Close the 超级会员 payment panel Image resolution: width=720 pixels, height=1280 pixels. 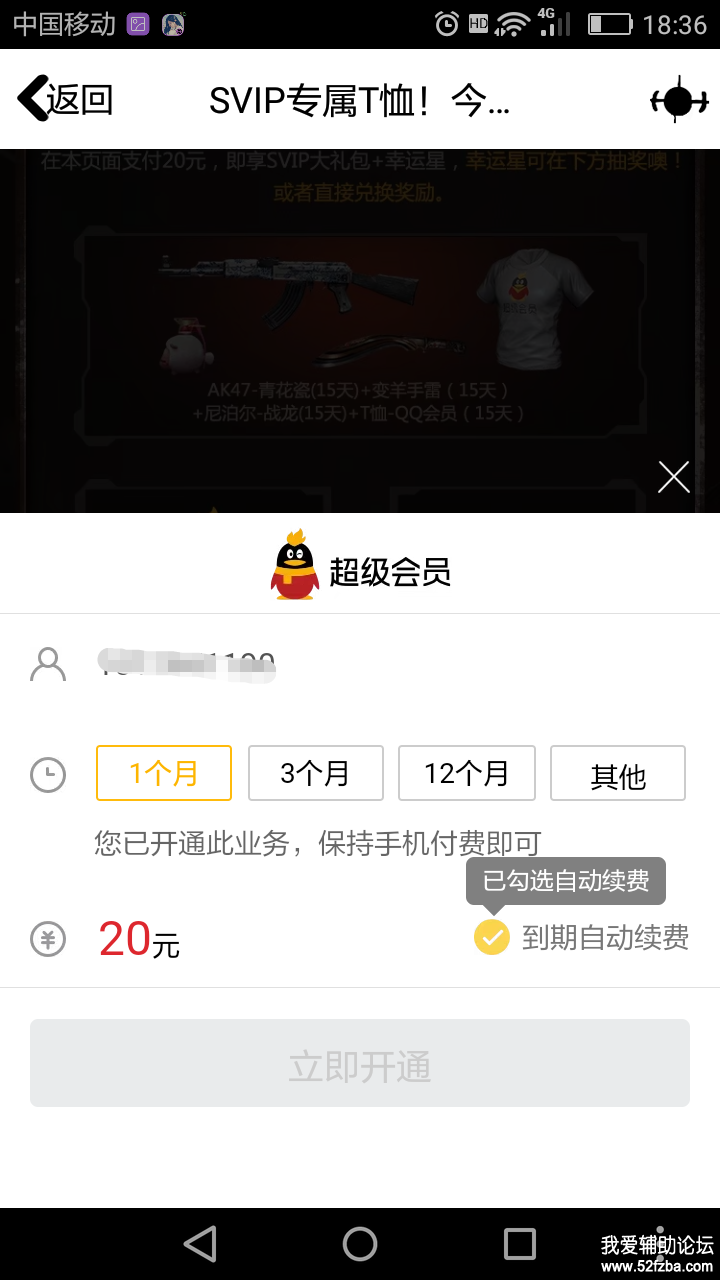(673, 477)
